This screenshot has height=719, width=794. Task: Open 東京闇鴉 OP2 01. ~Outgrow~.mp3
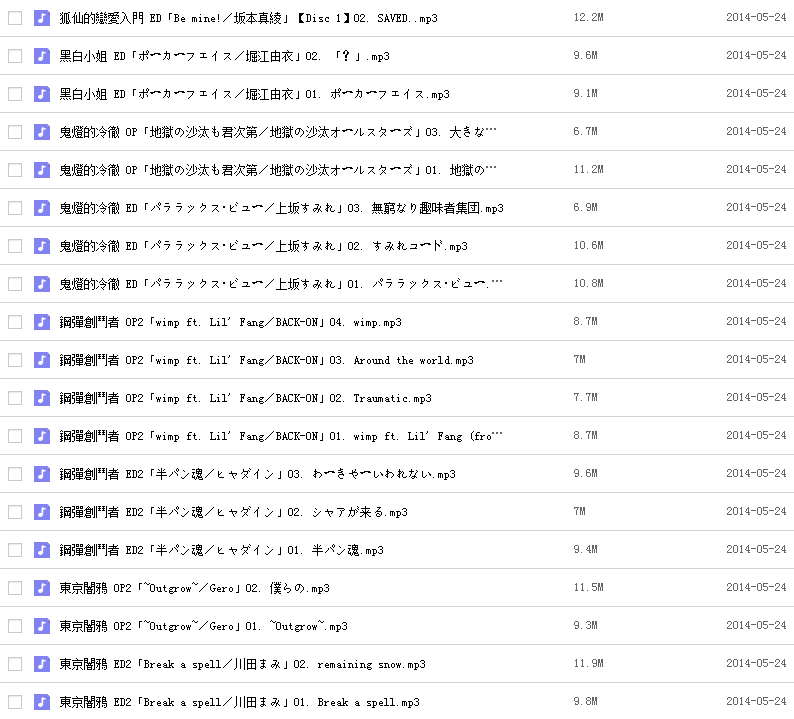[x=203, y=626]
